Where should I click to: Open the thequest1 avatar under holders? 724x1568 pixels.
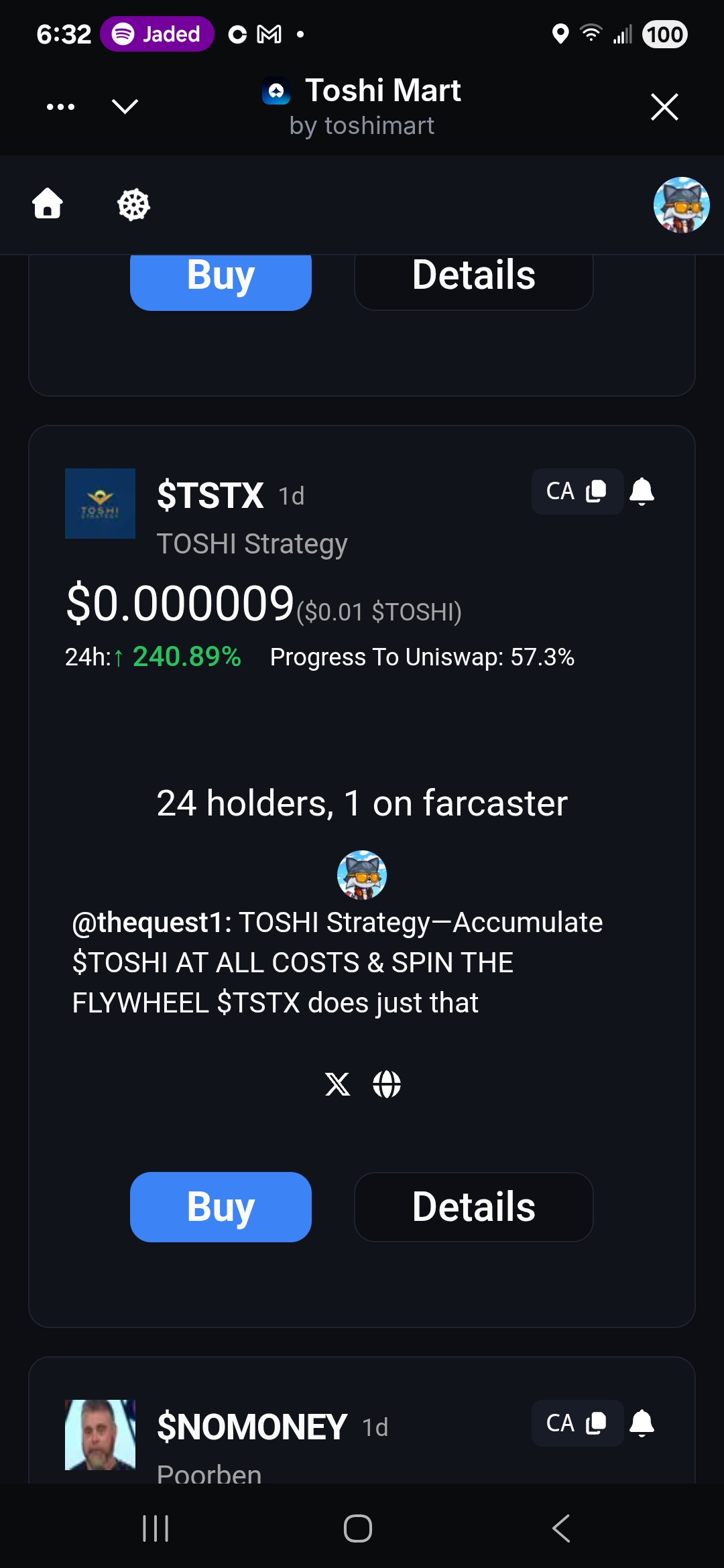click(361, 875)
